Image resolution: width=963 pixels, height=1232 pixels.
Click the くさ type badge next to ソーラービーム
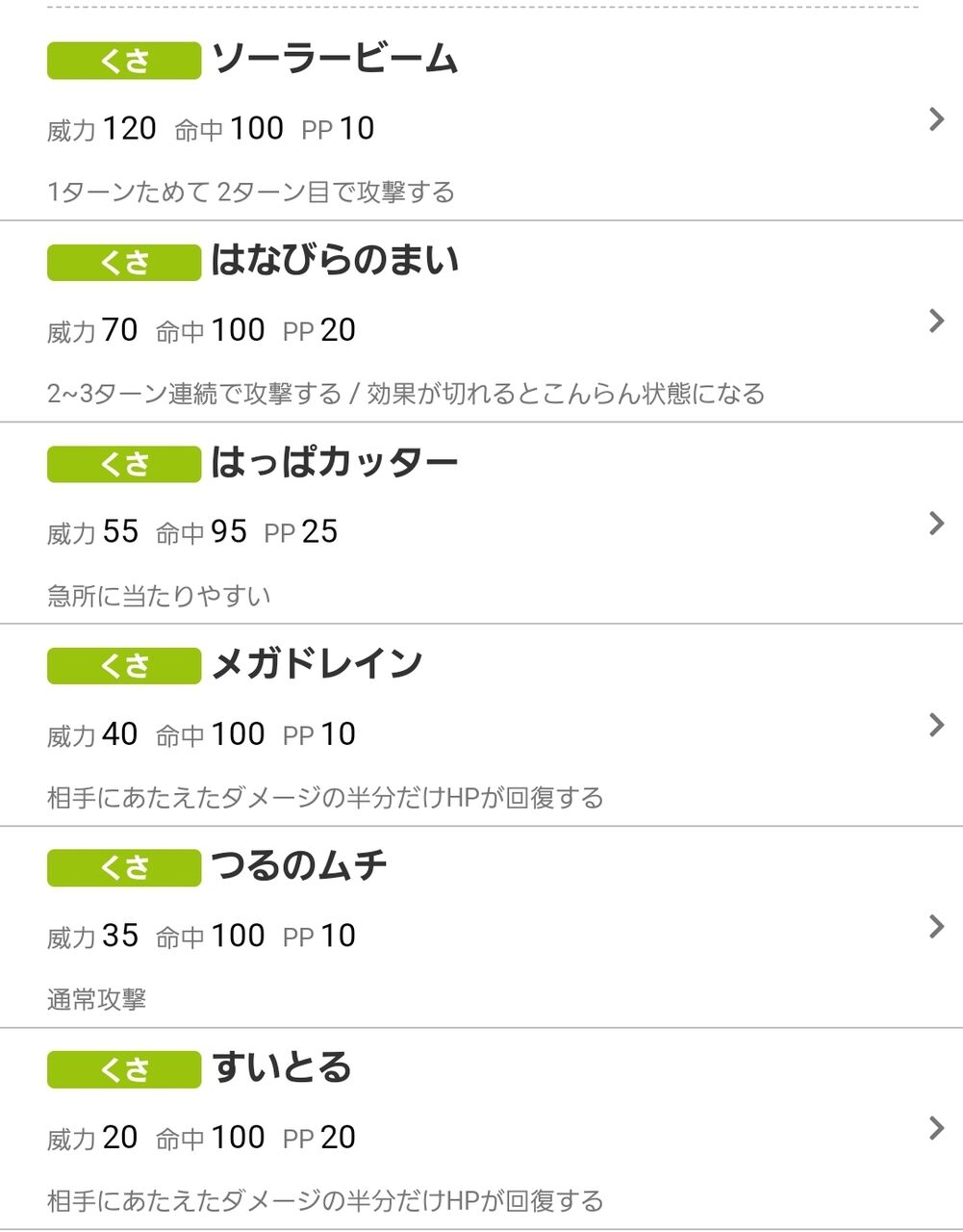(122, 62)
